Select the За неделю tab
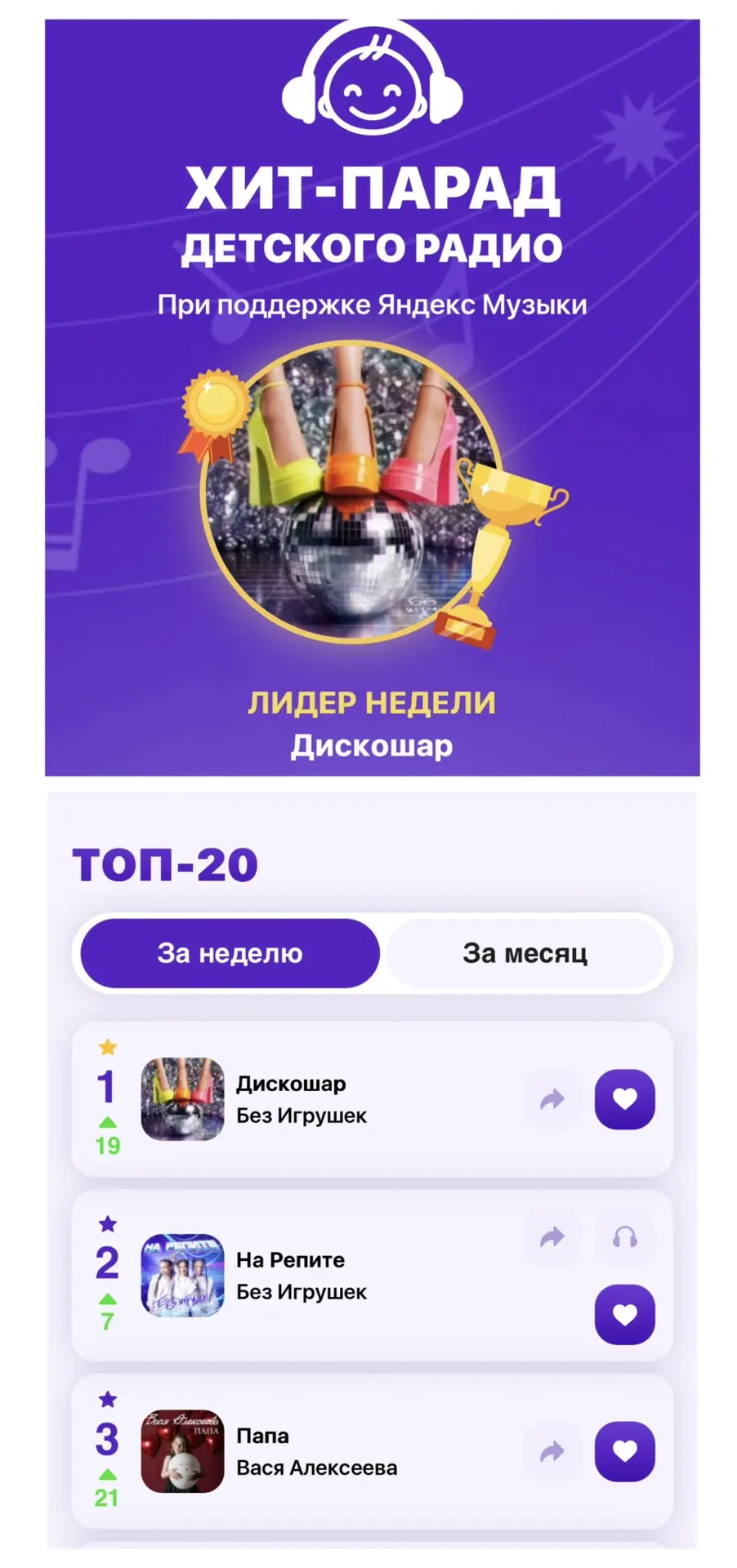The height and width of the screenshot is (1568, 737). 230,953
